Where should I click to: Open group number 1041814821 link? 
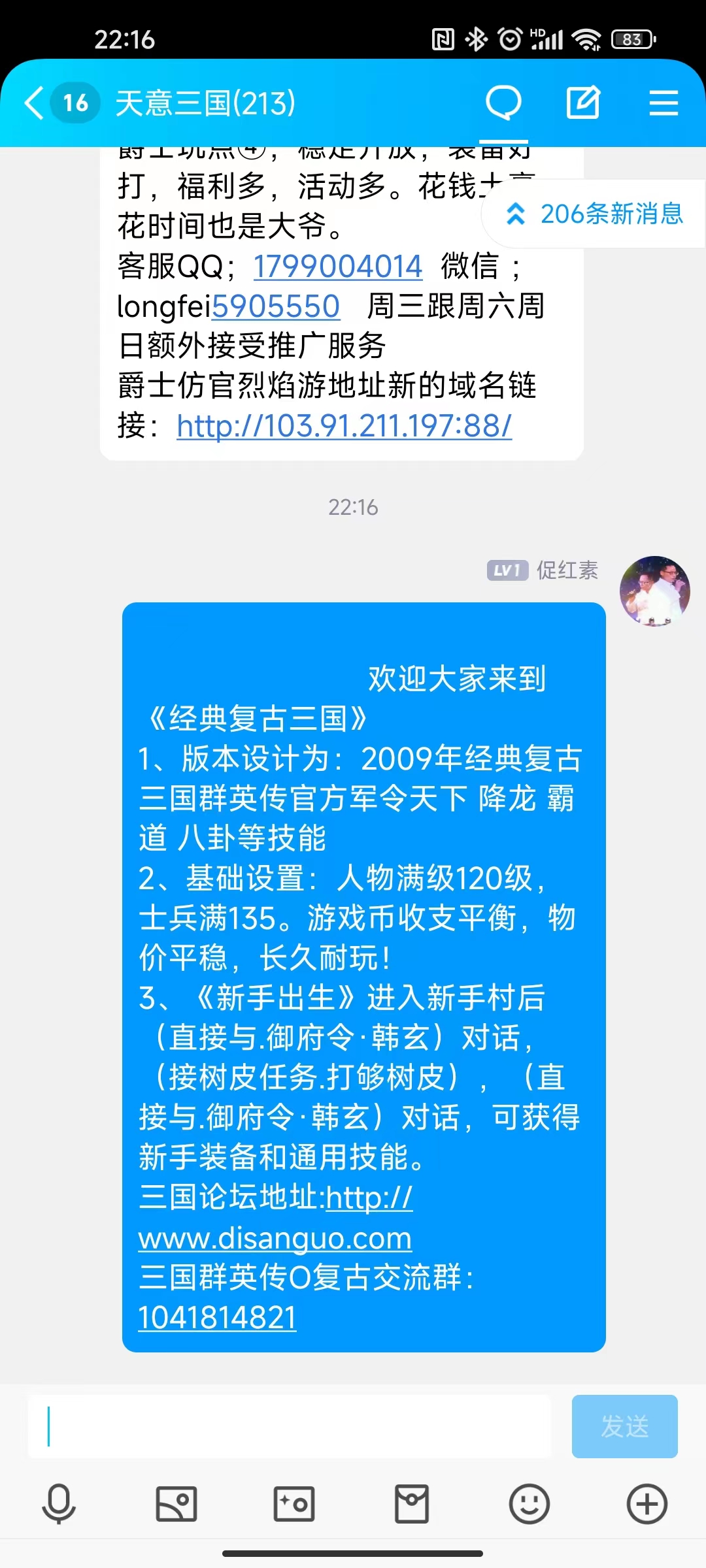click(217, 1317)
